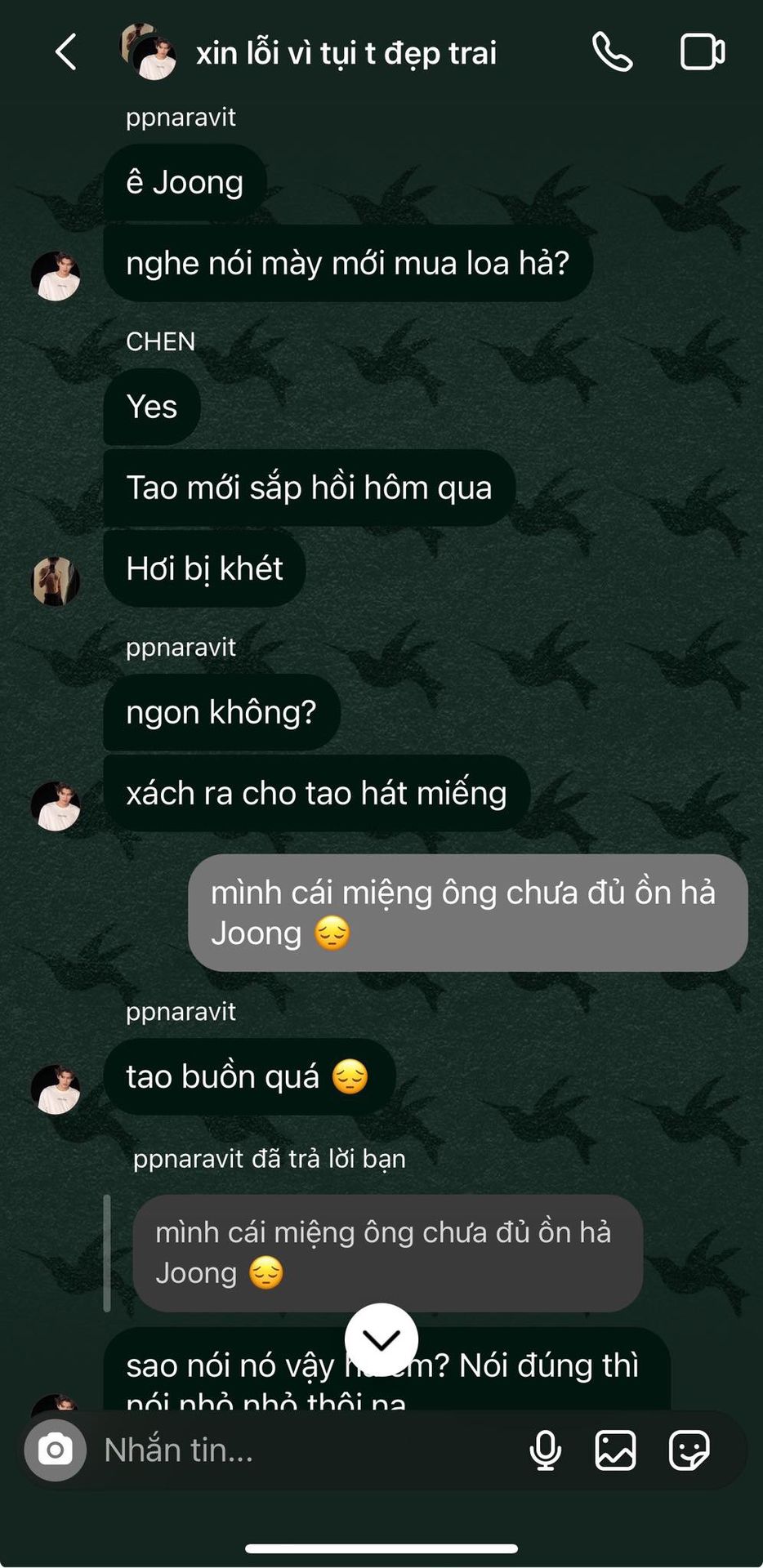Open the photo gallery picker
763x1568 pixels.
615,1450
